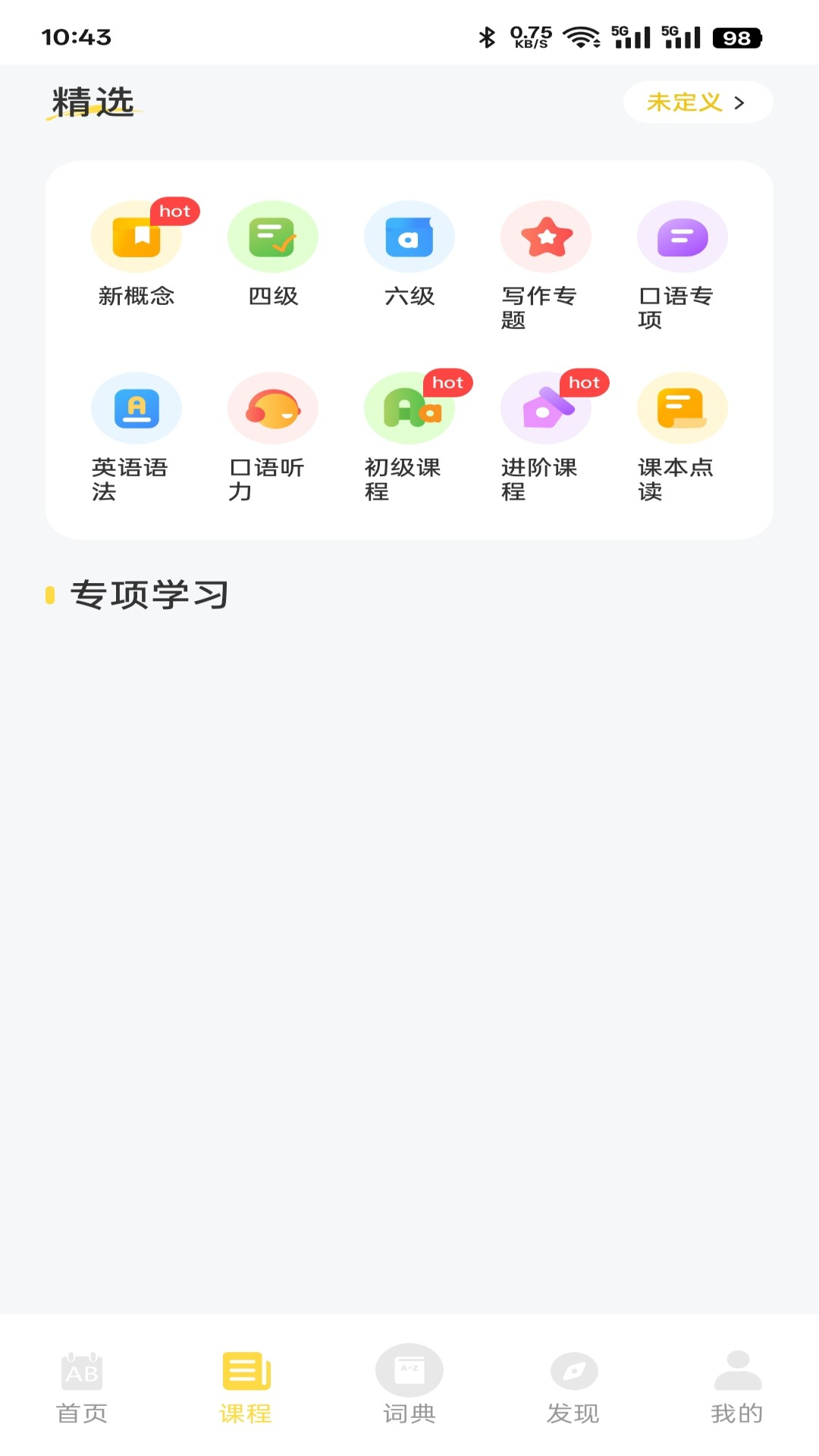Switch to the 我的 tab
The width and height of the screenshot is (819, 1456).
[737, 1386]
